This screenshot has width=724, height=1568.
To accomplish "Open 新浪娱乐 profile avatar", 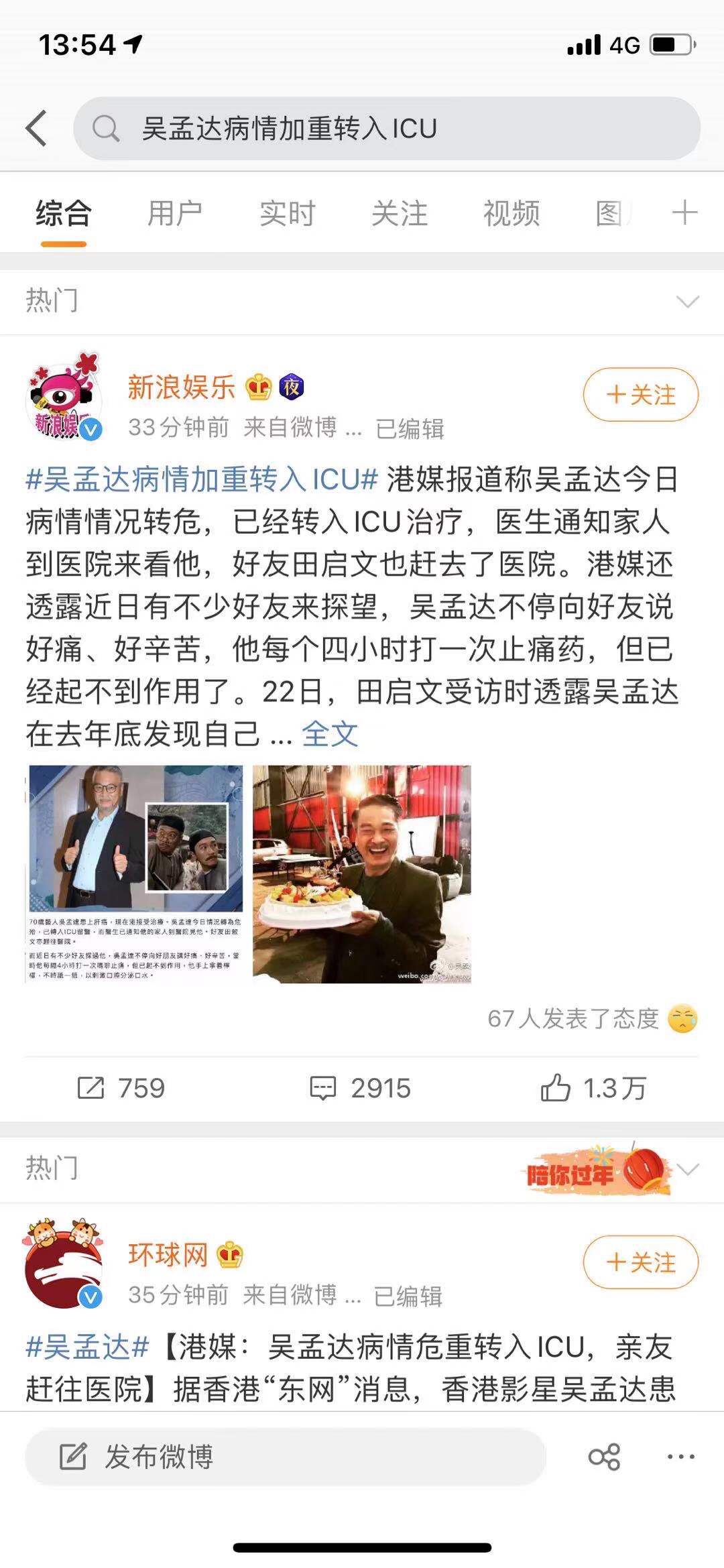I will point(63,396).
